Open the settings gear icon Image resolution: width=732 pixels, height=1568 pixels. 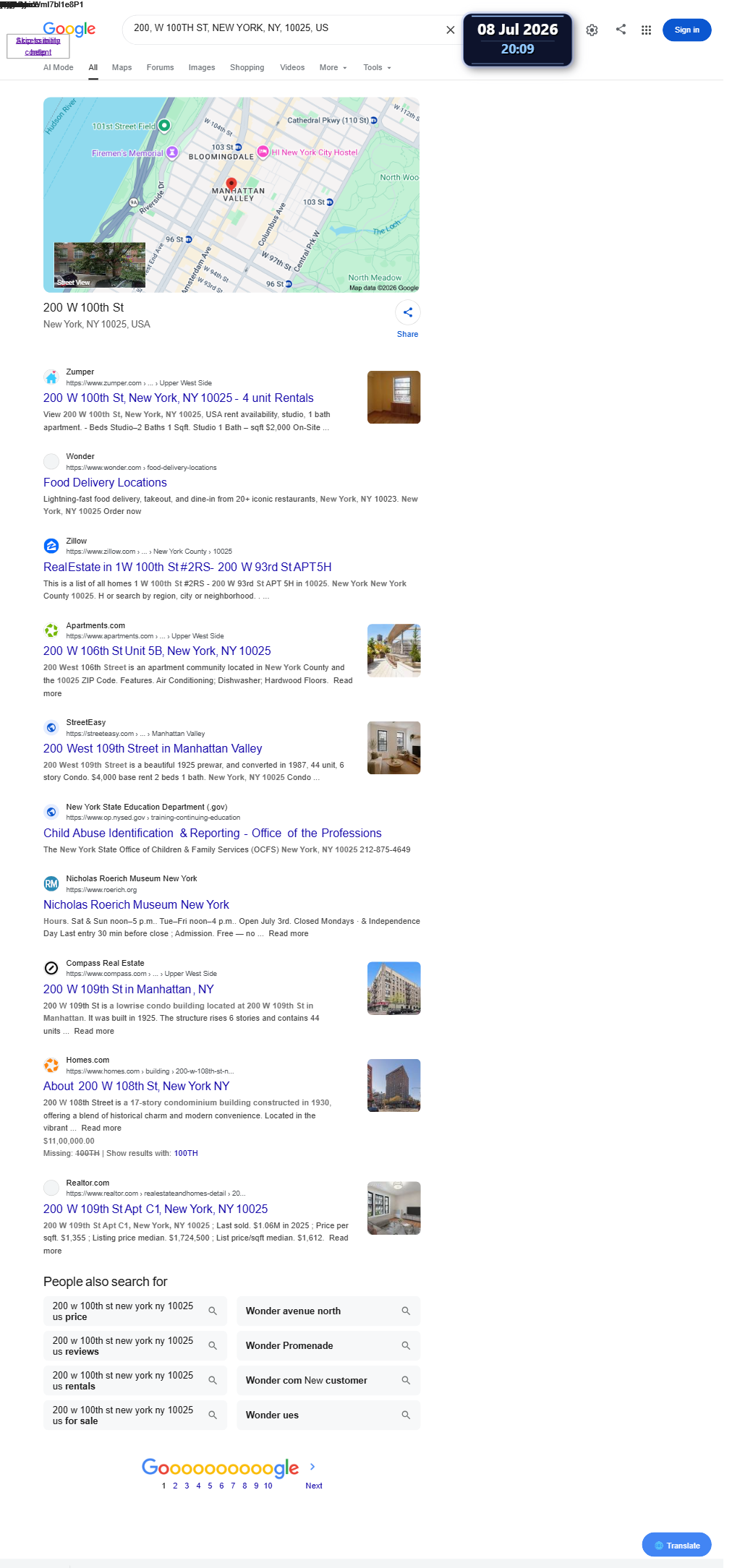coord(592,30)
